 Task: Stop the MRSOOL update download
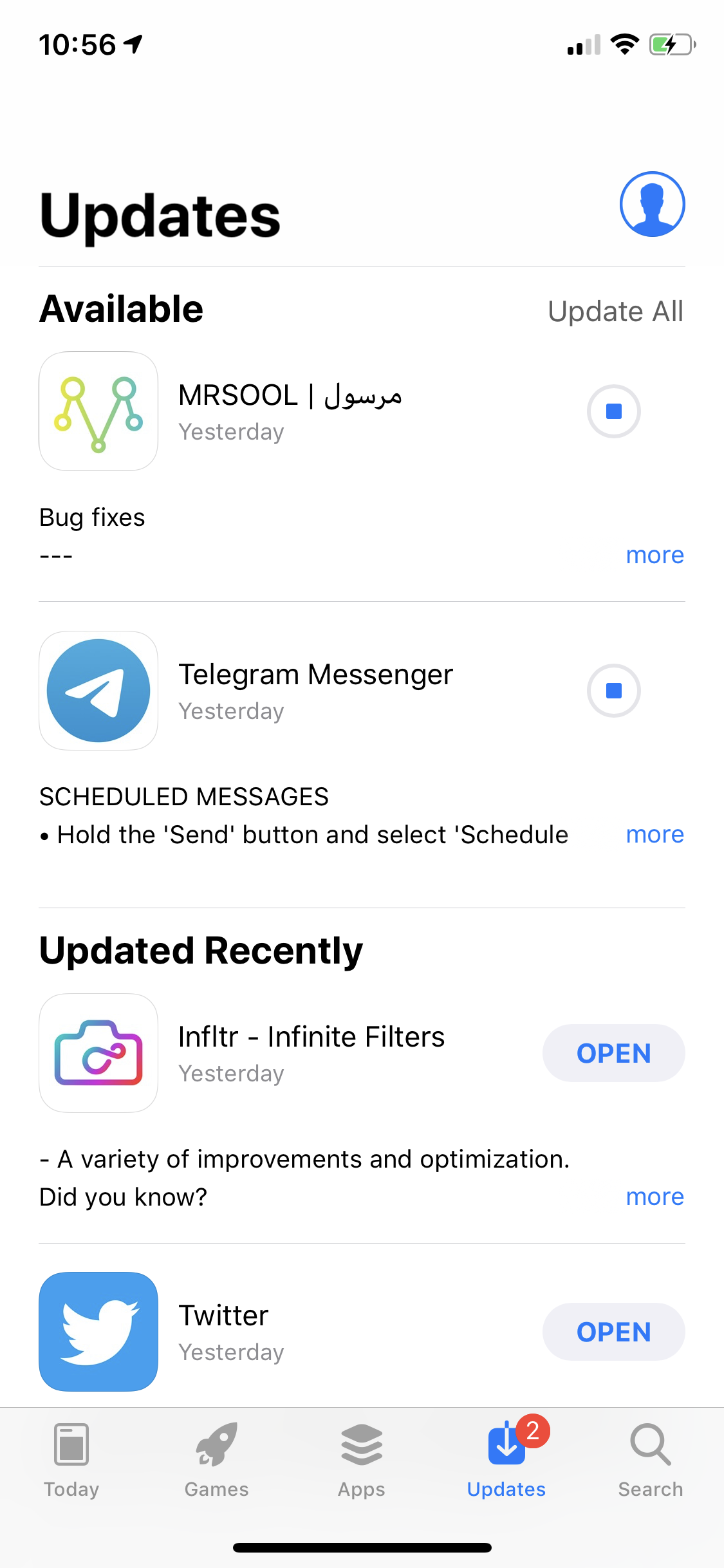[613, 411]
